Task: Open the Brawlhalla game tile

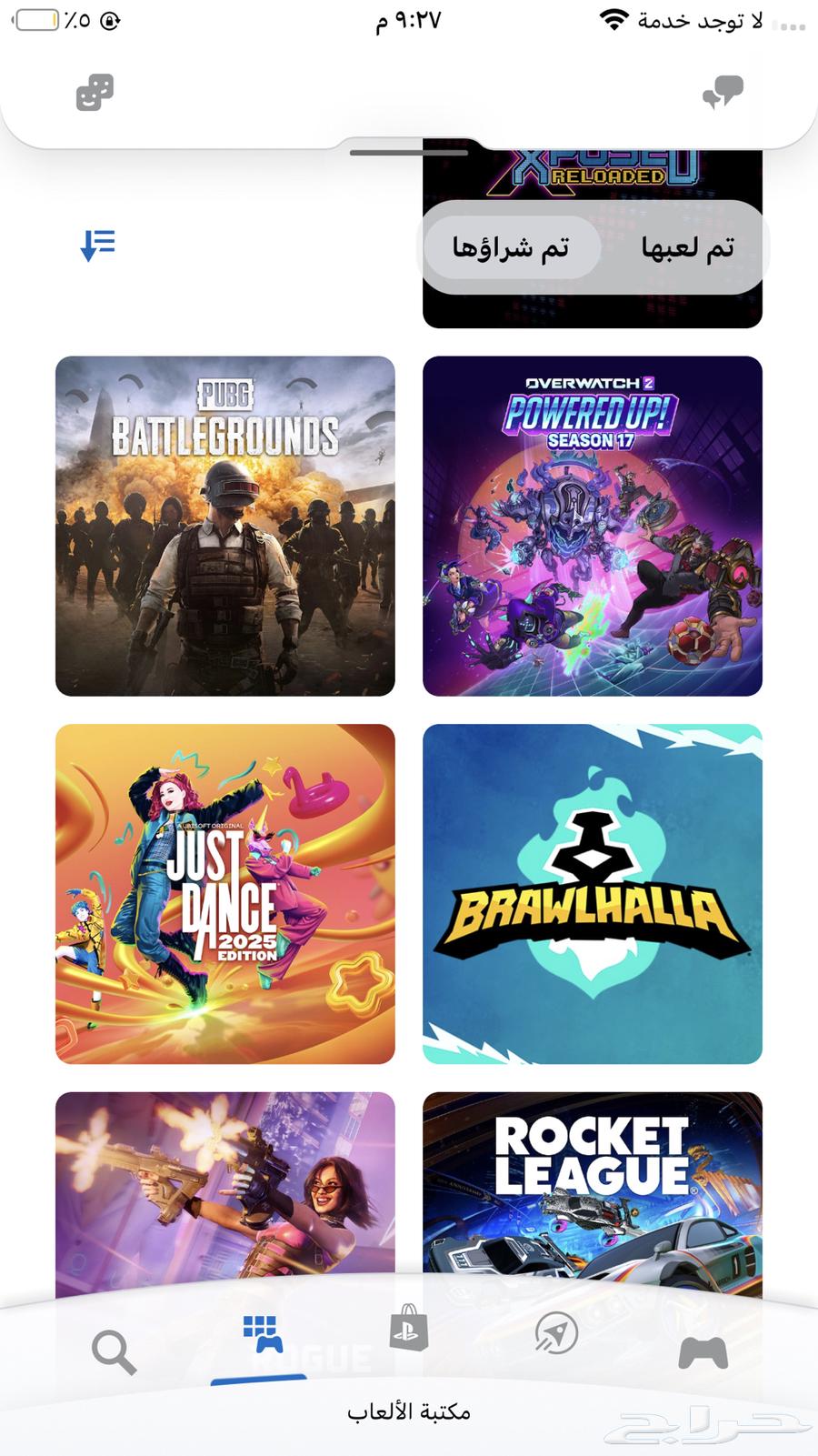Action: (593, 894)
